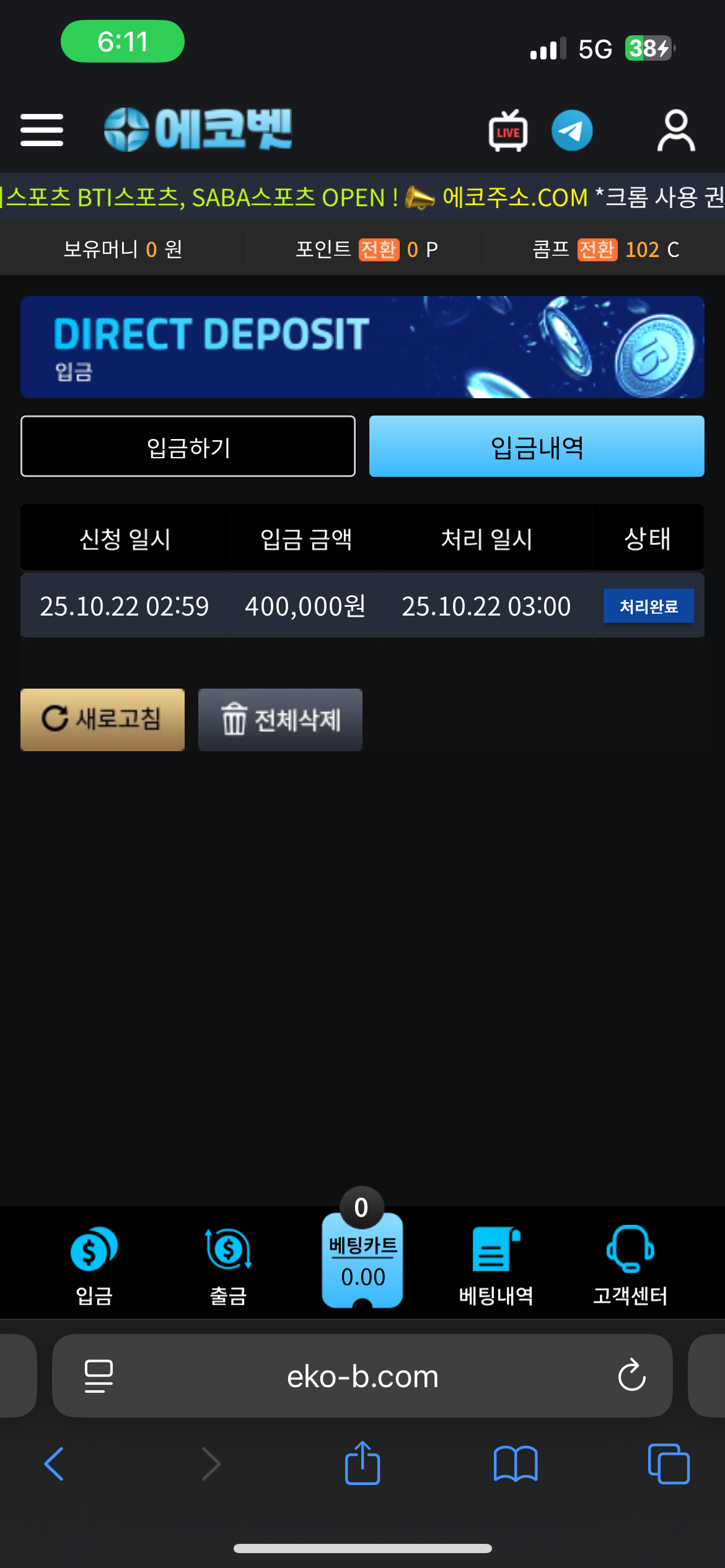This screenshot has height=1568, width=725.
Task: View 베팅내역 betting history
Action: [496, 1265]
